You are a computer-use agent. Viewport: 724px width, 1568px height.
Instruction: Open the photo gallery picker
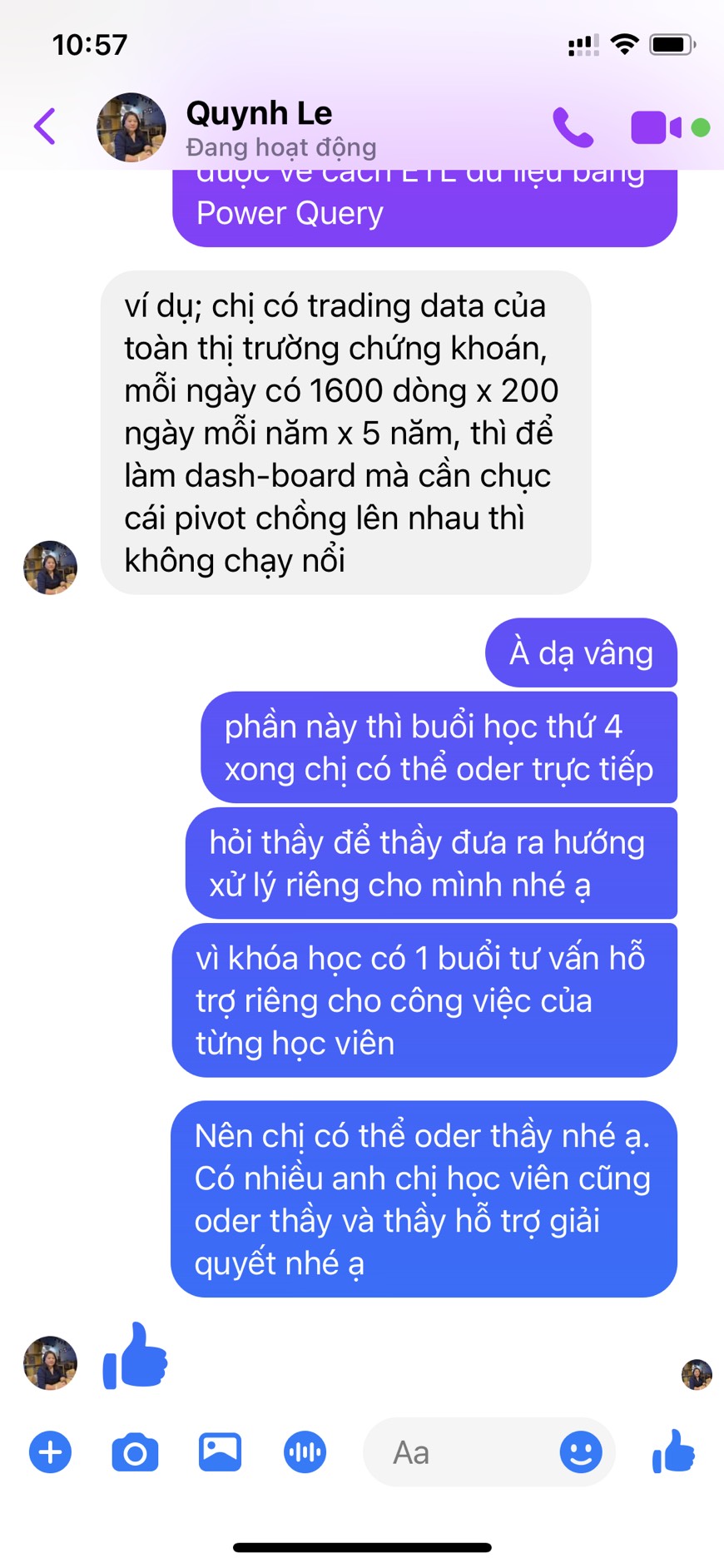(x=220, y=1452)
